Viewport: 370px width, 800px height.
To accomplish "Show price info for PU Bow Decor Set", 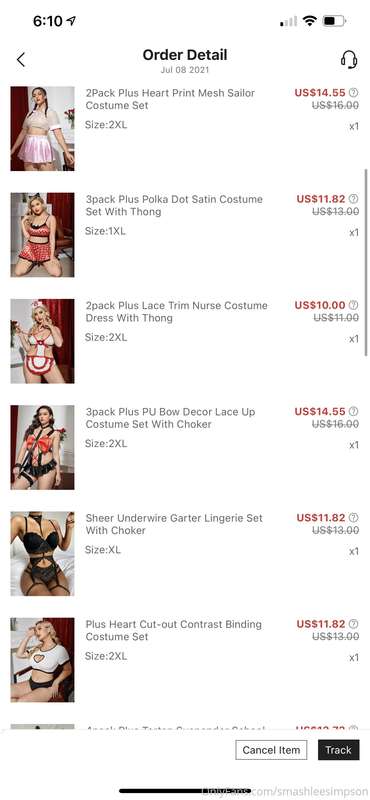I will tap(353, 411).
